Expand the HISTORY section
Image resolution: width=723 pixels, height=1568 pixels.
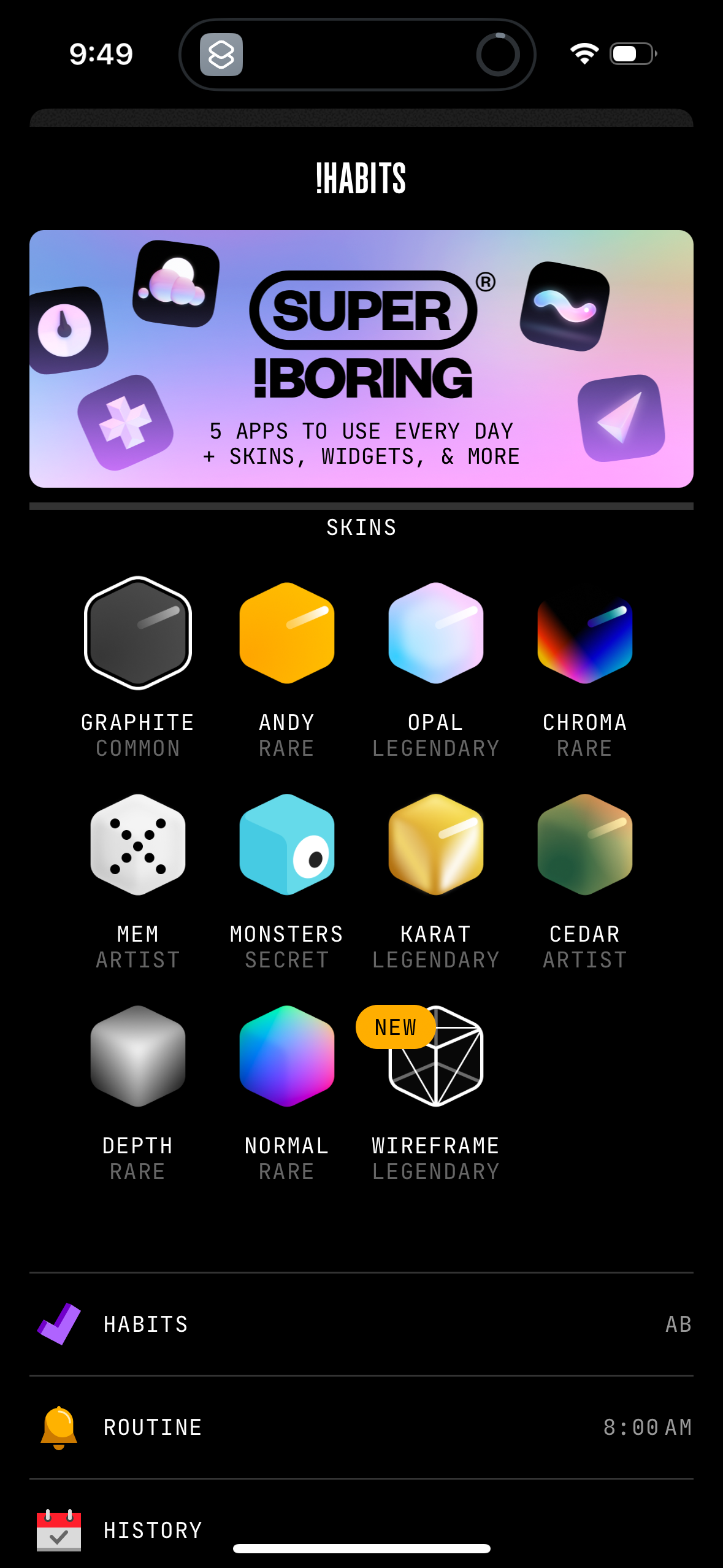pyautogui.click(x=361, y=1529)
